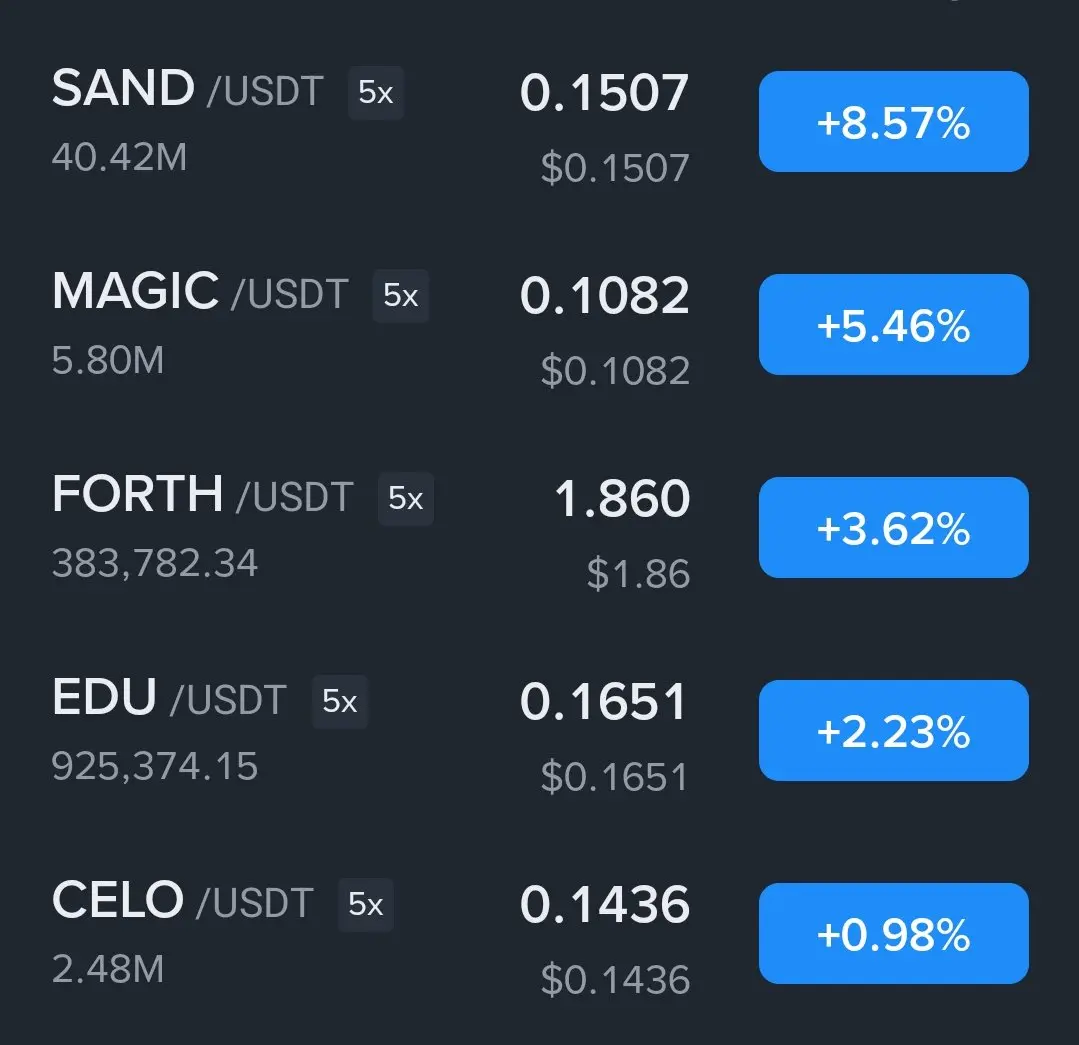Viewport: 1079px width, 1045px height.
Task: Select the EDU/USDT pair
Action: (x=168, y=700)
